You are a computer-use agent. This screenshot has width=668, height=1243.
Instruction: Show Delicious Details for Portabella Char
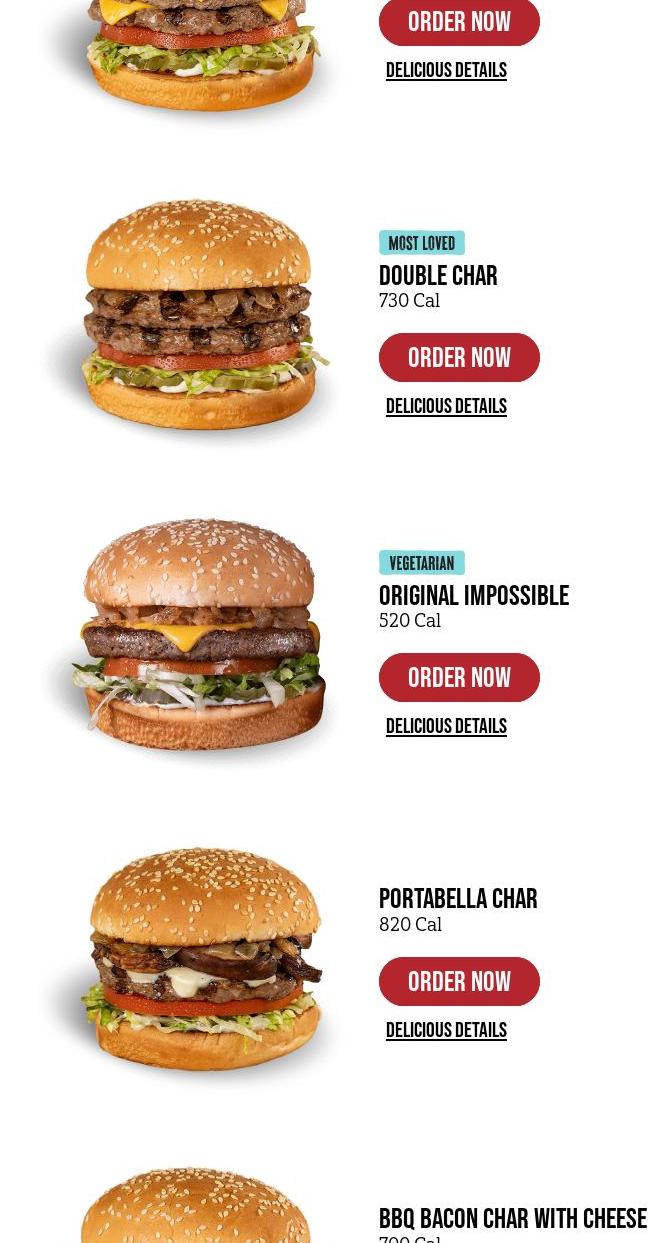[446, 1030]
